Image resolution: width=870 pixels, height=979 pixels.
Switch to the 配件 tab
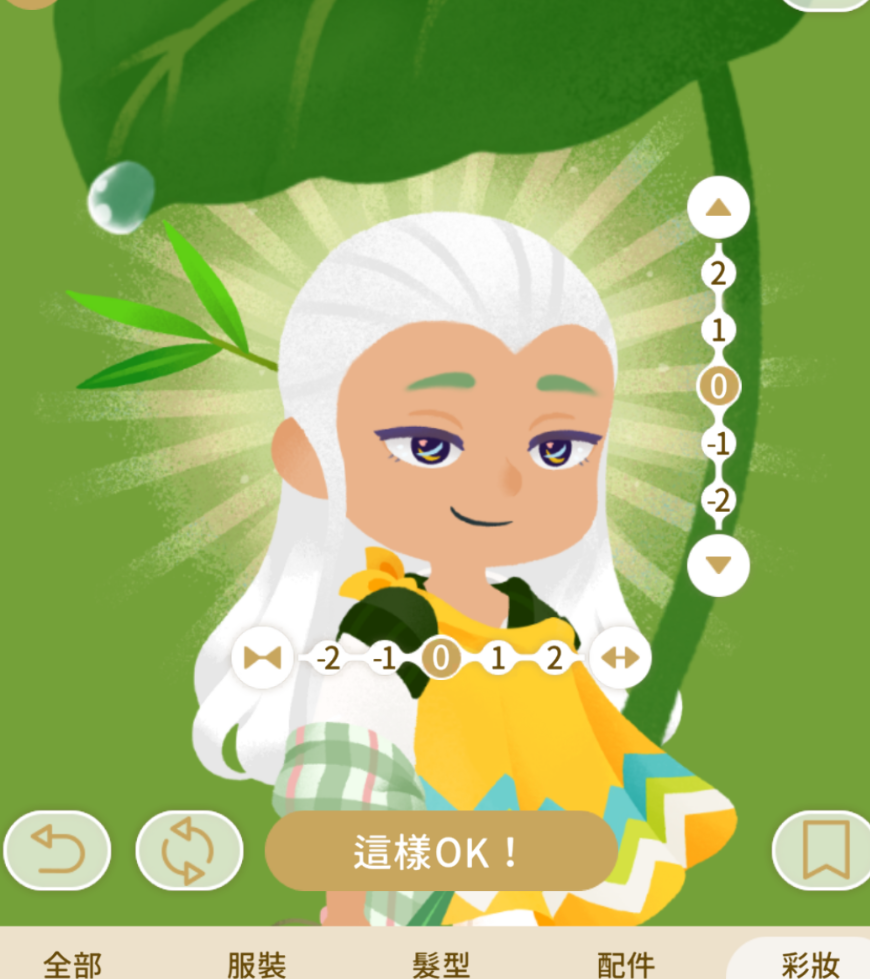tap(626, 964)
